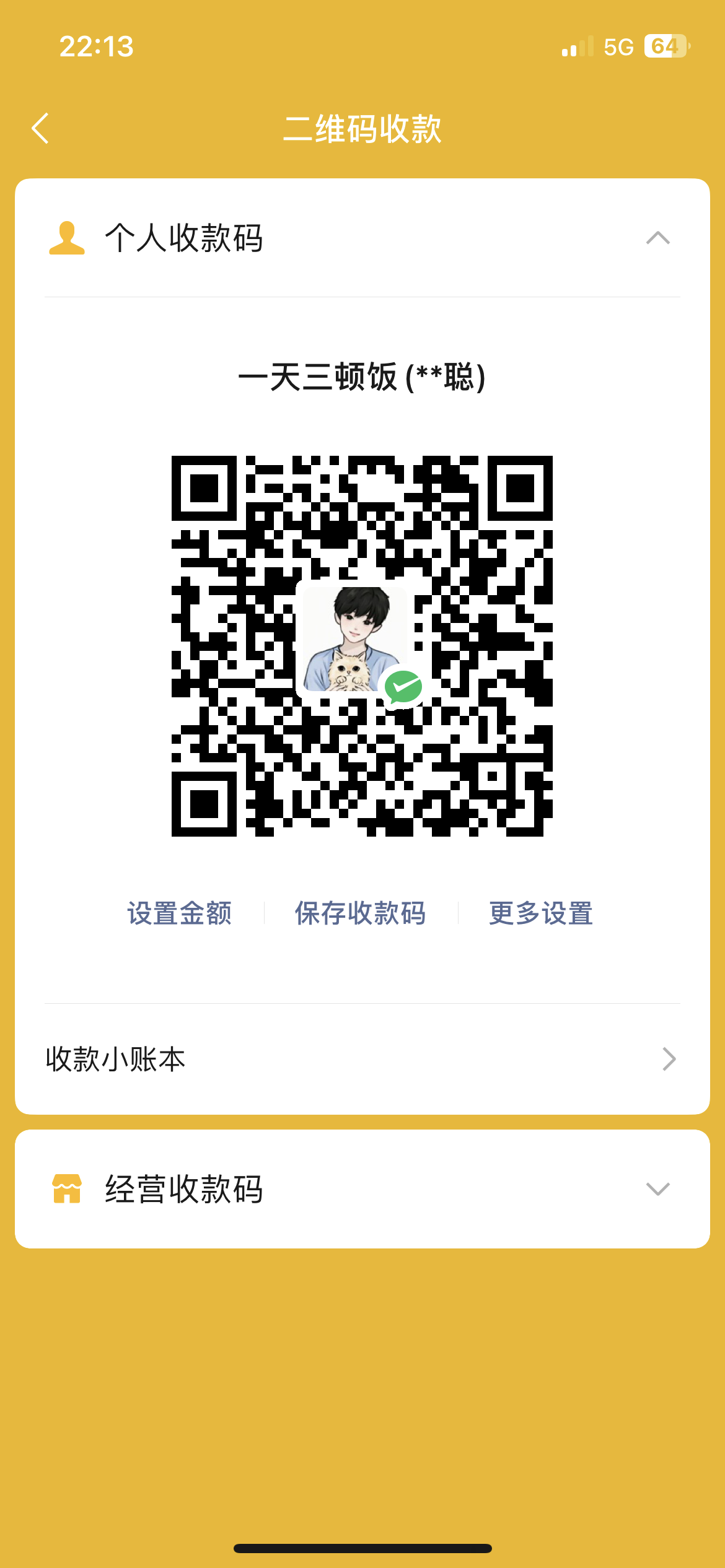
Task: Open the 收款小账本 row
Action: click(362, 1059)
